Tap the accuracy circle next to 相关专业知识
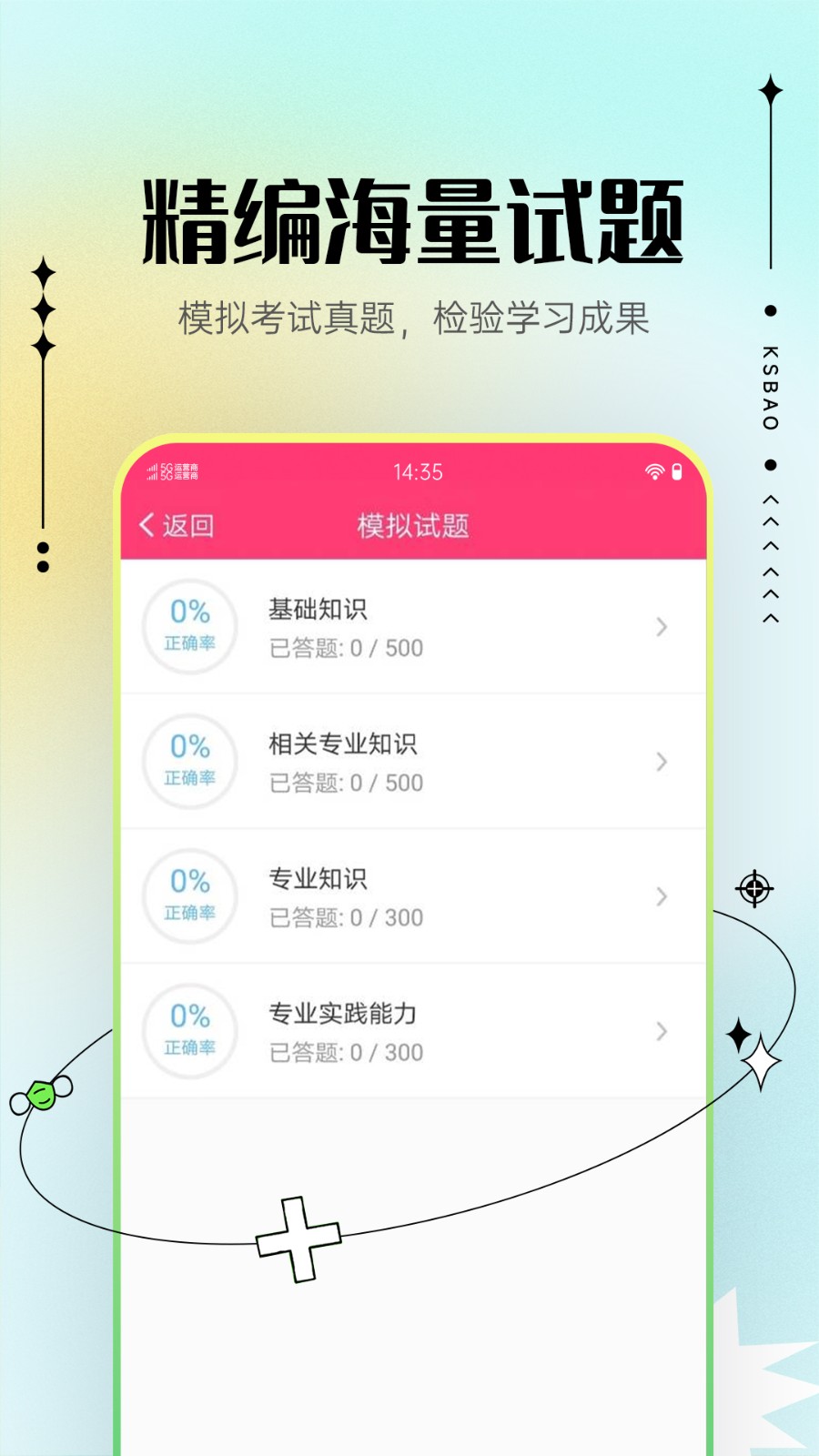Screen dimensions: 819x1456 coord(189,762)
